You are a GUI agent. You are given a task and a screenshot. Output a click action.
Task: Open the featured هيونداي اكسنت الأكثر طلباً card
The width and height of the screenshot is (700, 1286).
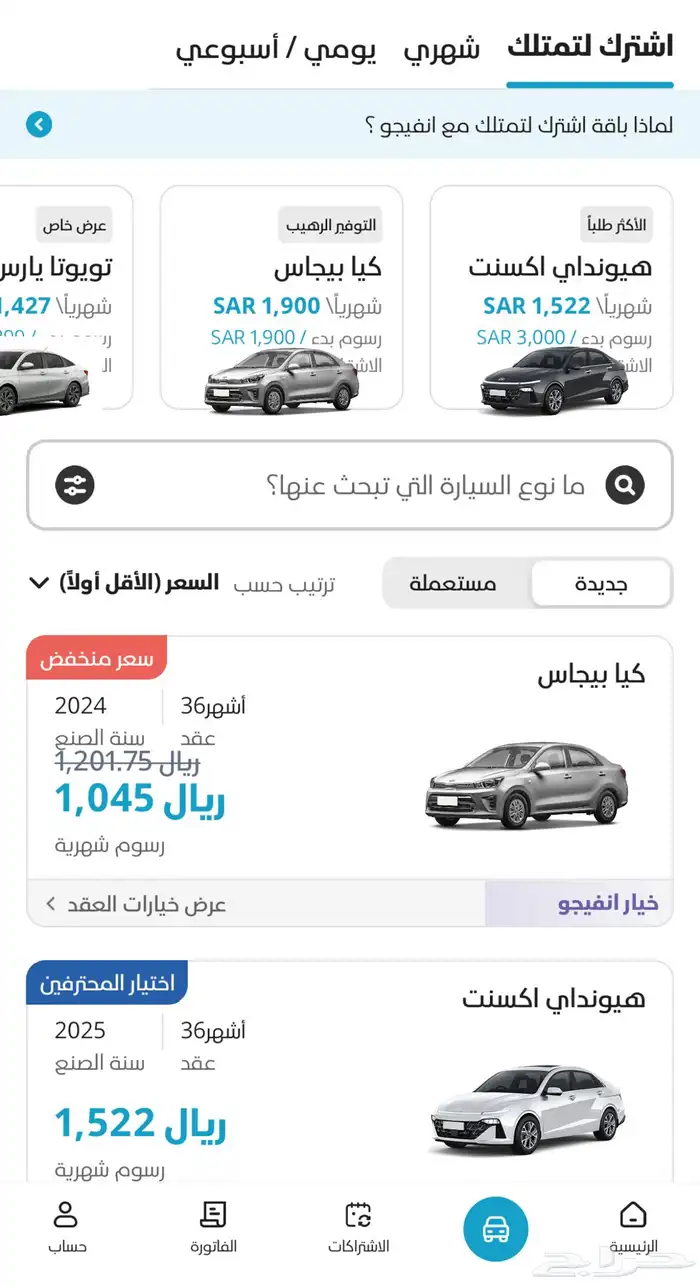click(551, 298)
